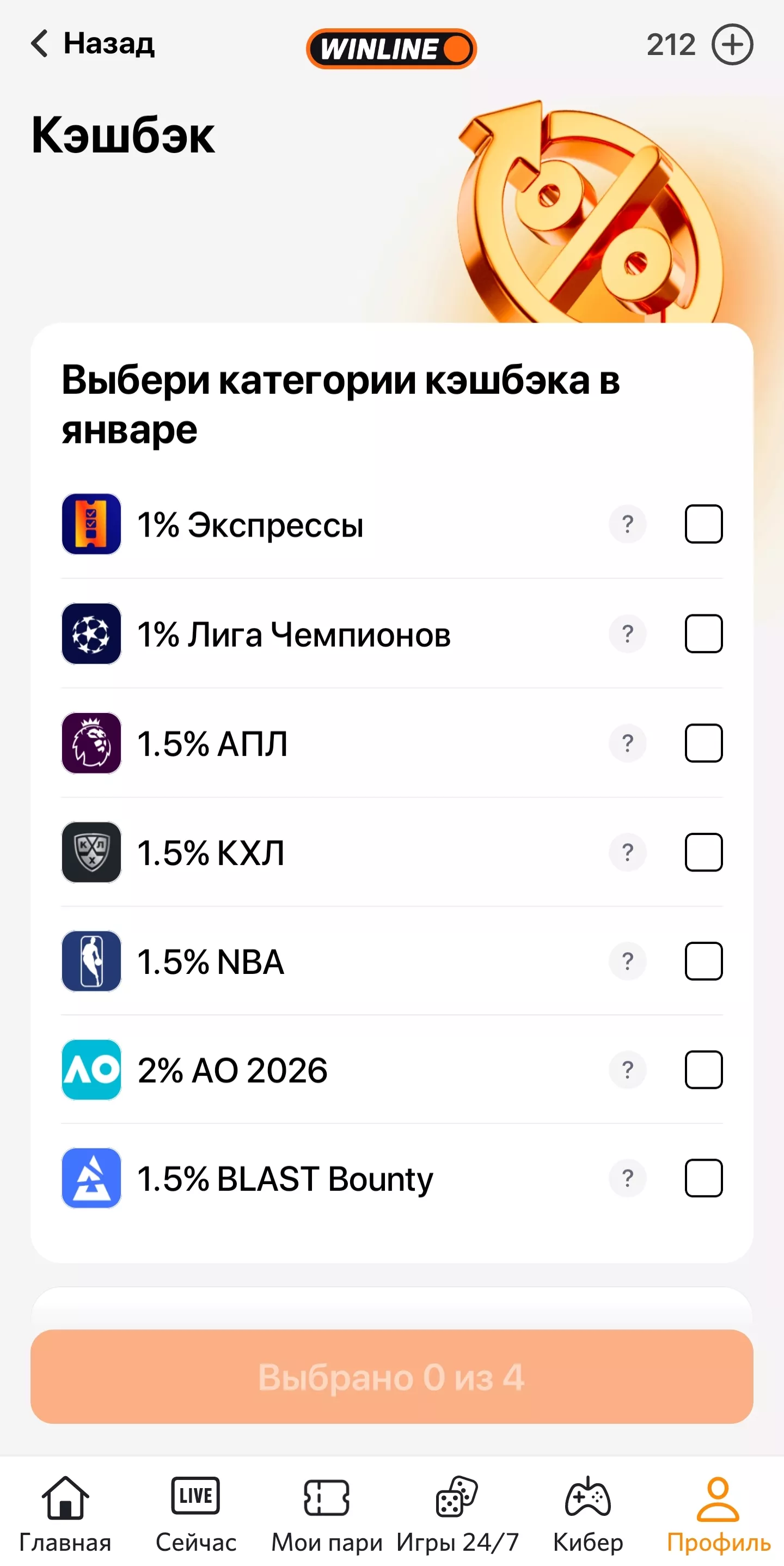Select the 1% Лига Чемпионов checkbox

(x=703, y=634)
